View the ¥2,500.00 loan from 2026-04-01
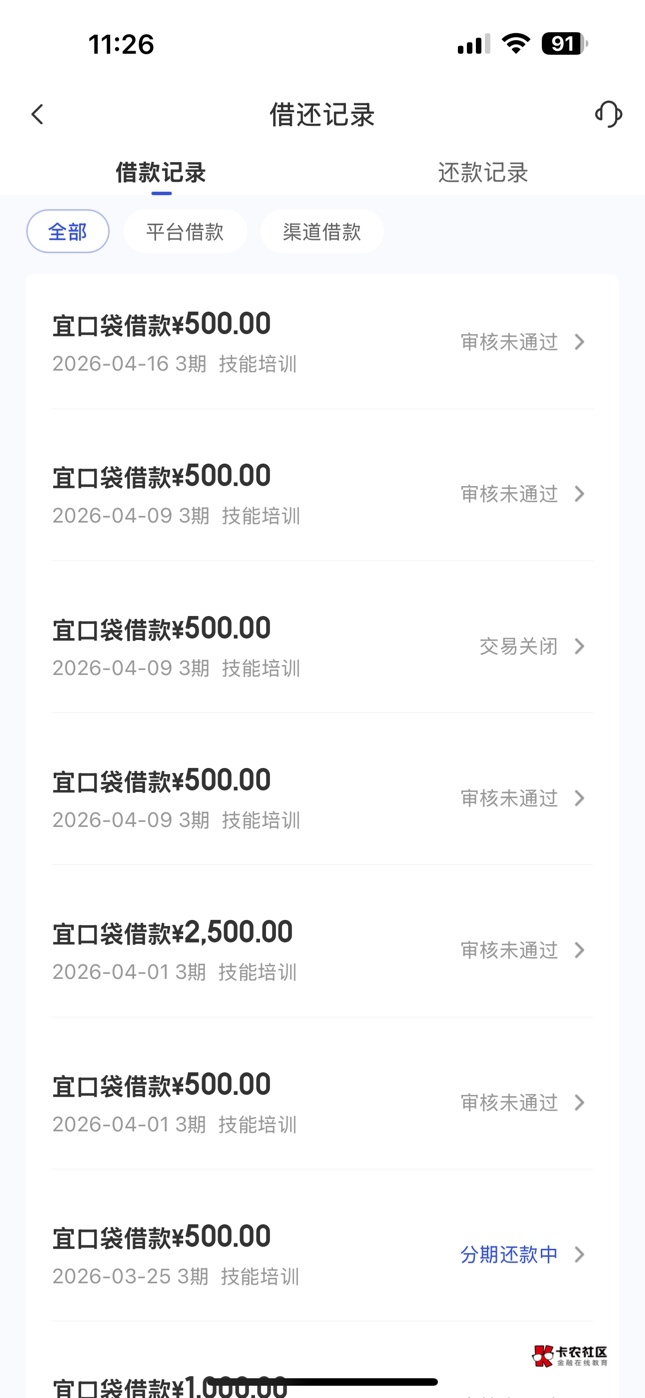The image size is (645, 1398). point(321,950)
